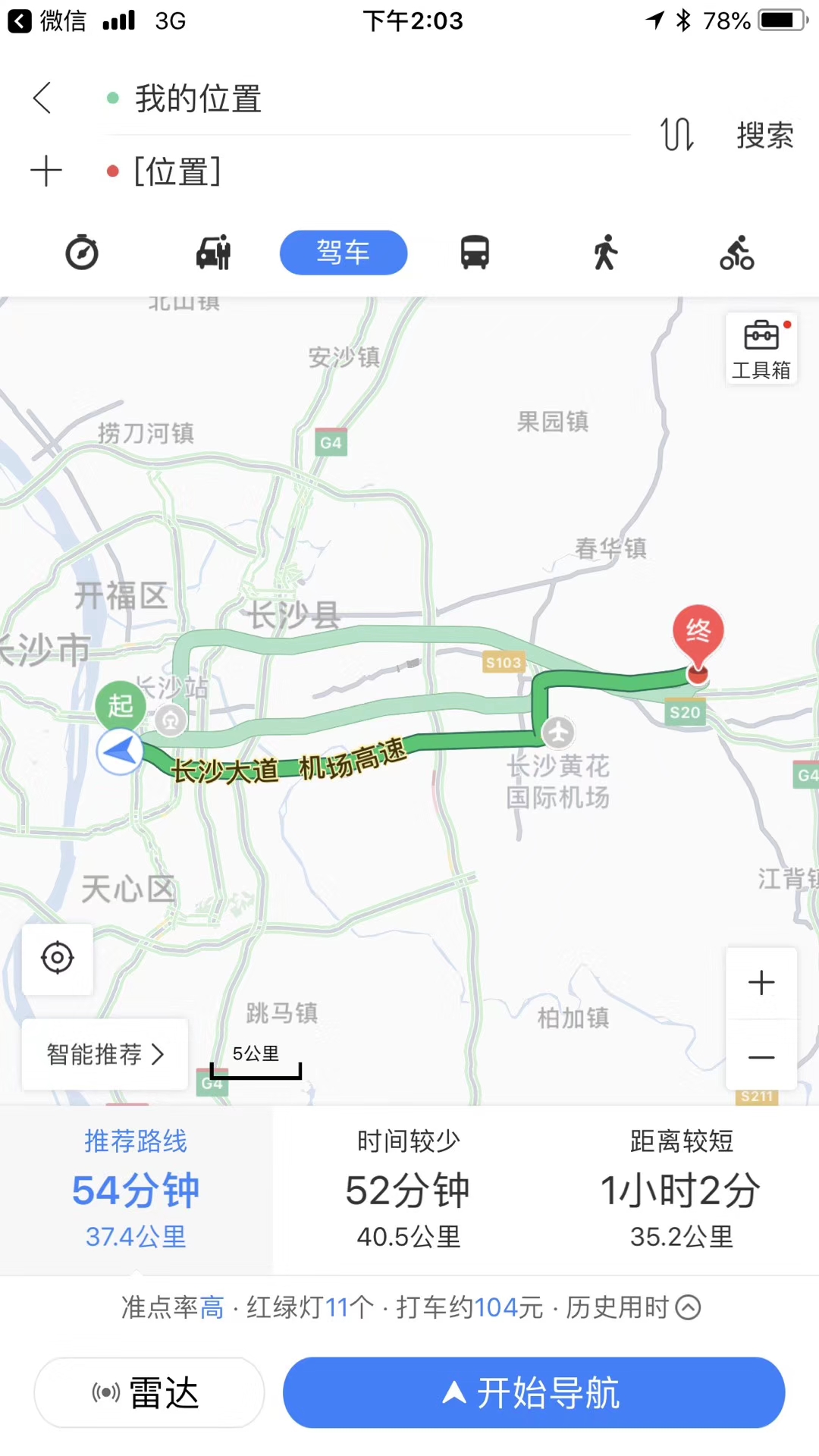Tap the 搜索 search button
The image size is (819, 1456).
point(765,135)
